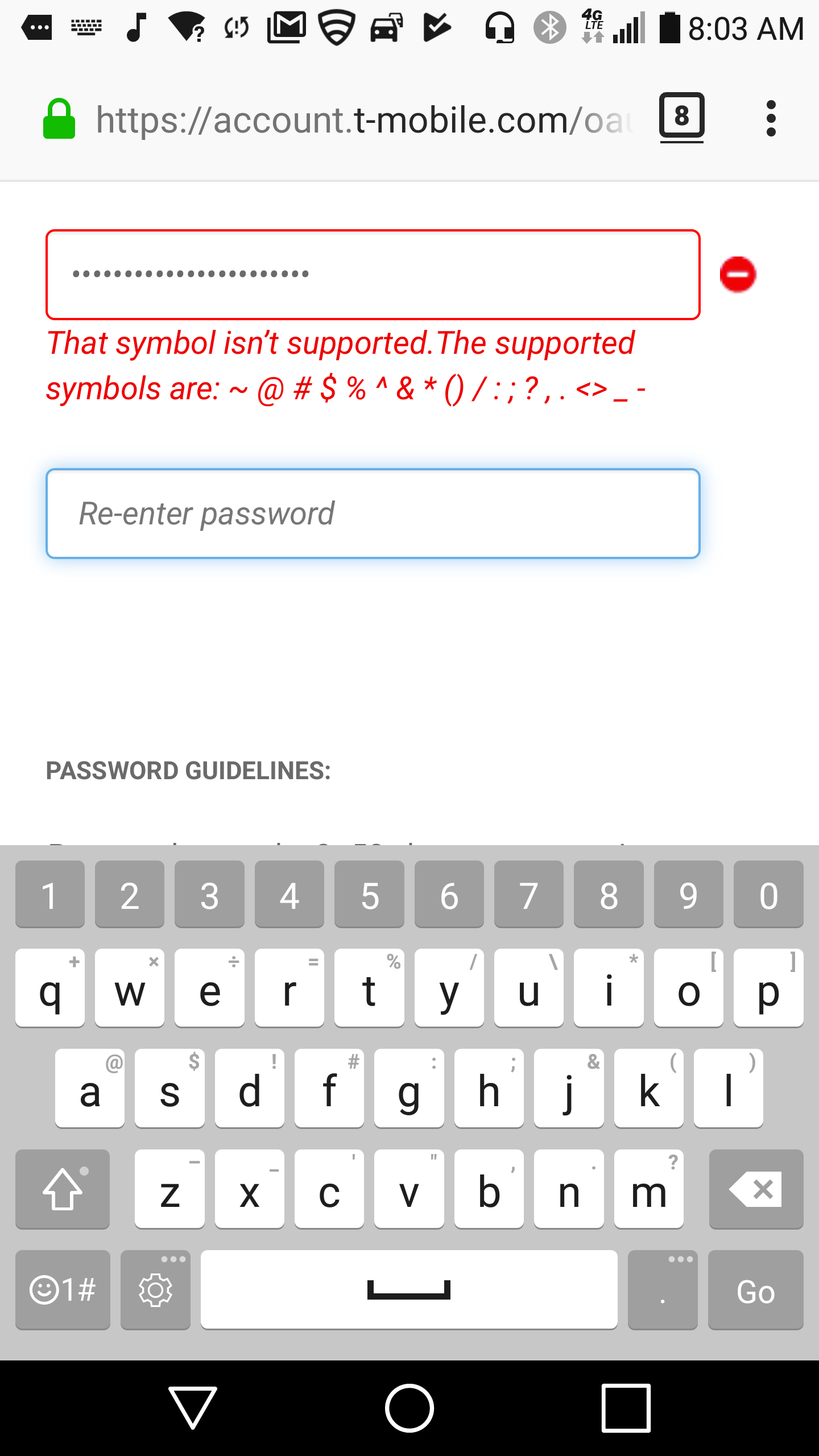Hit the Go key on the keyboard
This screenshot has width=819, height=1456.
(x=755, y=1290)
